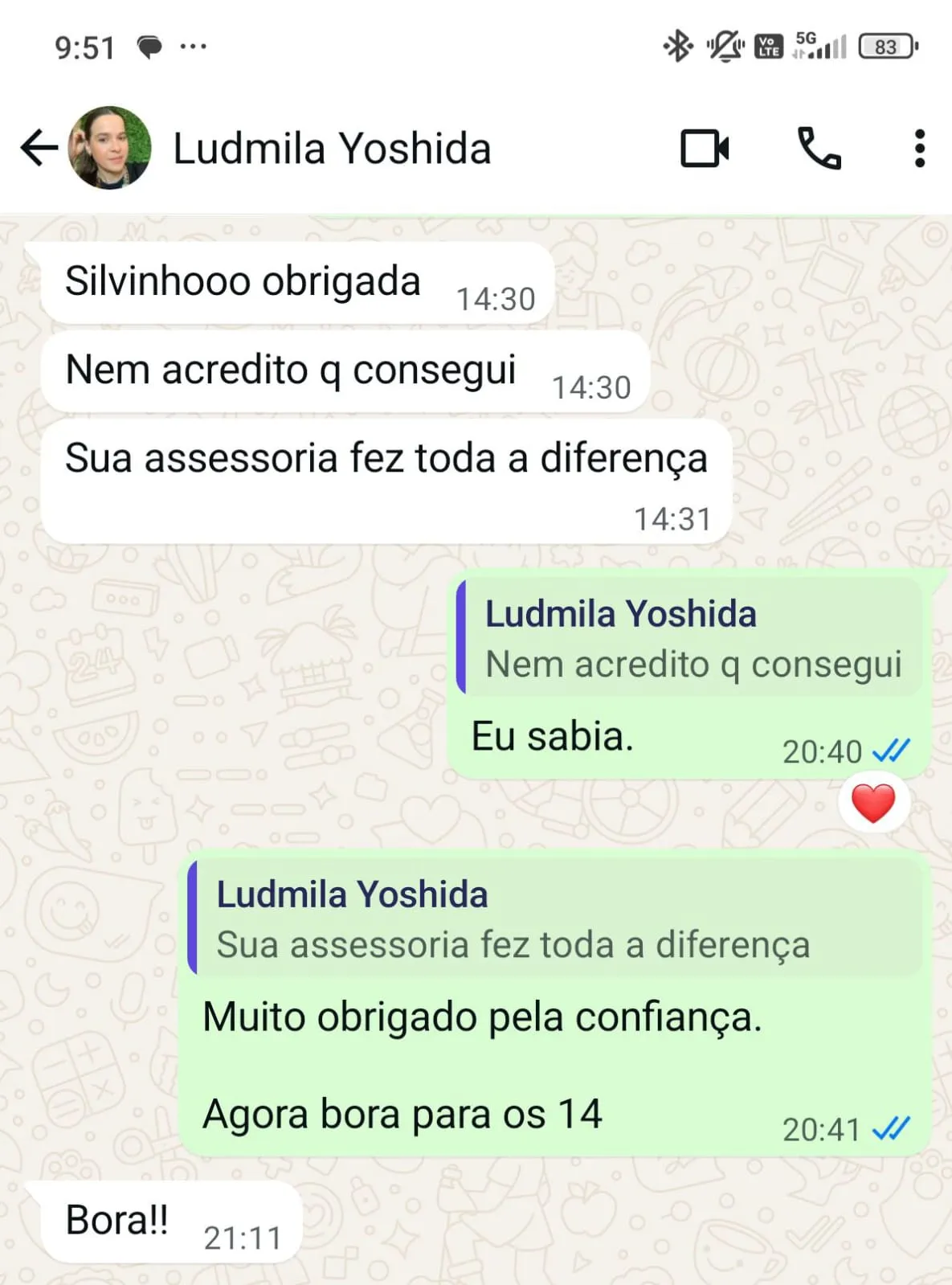Start a video call with Ludmila
The height and width of the screenshot is (1285, 952).
coord(705,149)
